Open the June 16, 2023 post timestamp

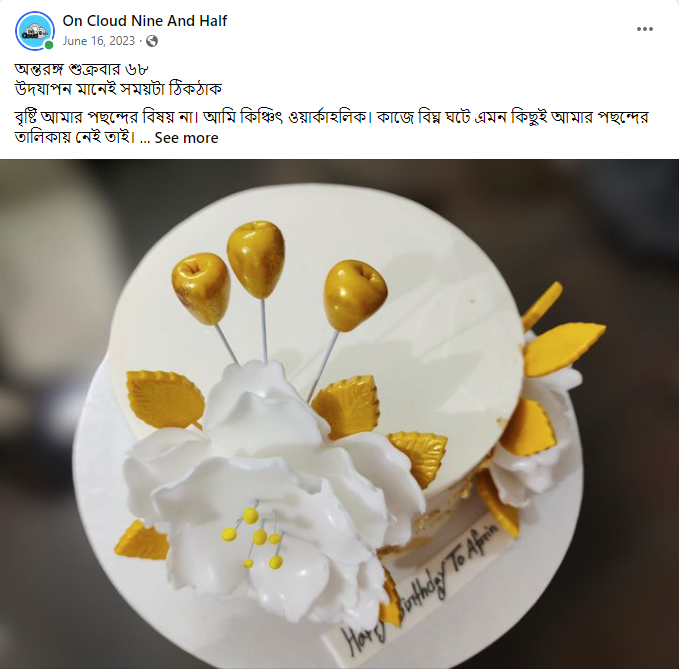click(100, 41)
